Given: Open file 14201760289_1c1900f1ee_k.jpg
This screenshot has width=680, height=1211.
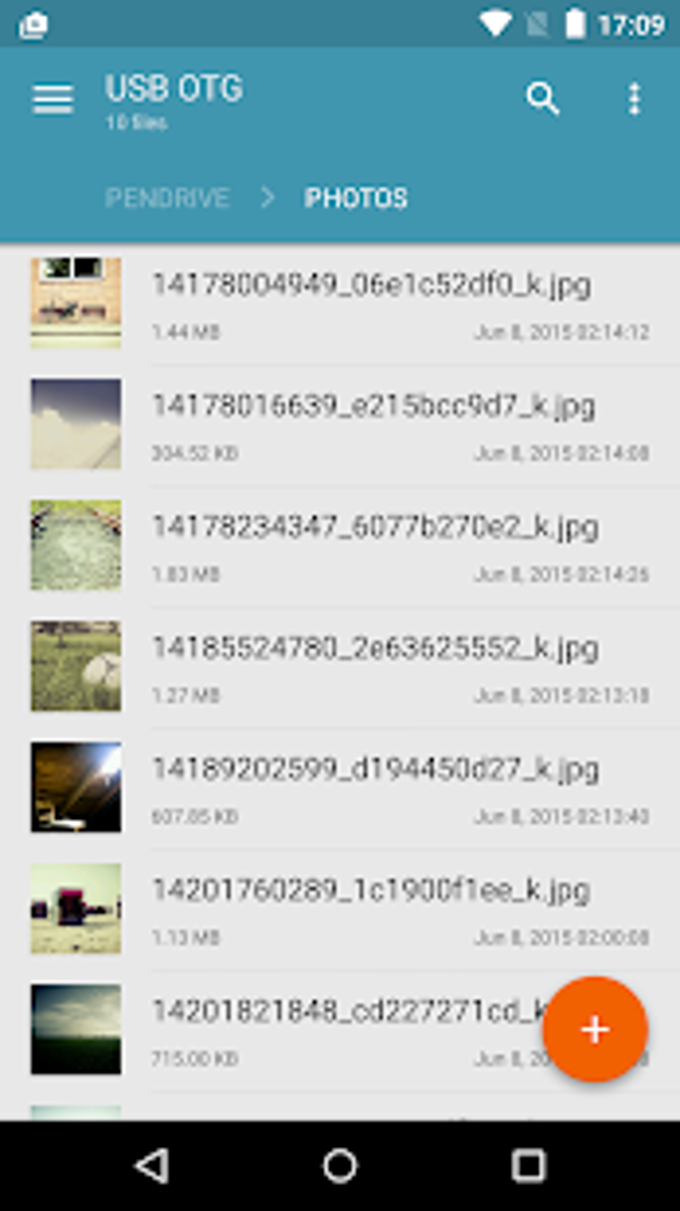Looking at the screenshot, I should coord(340,909).
